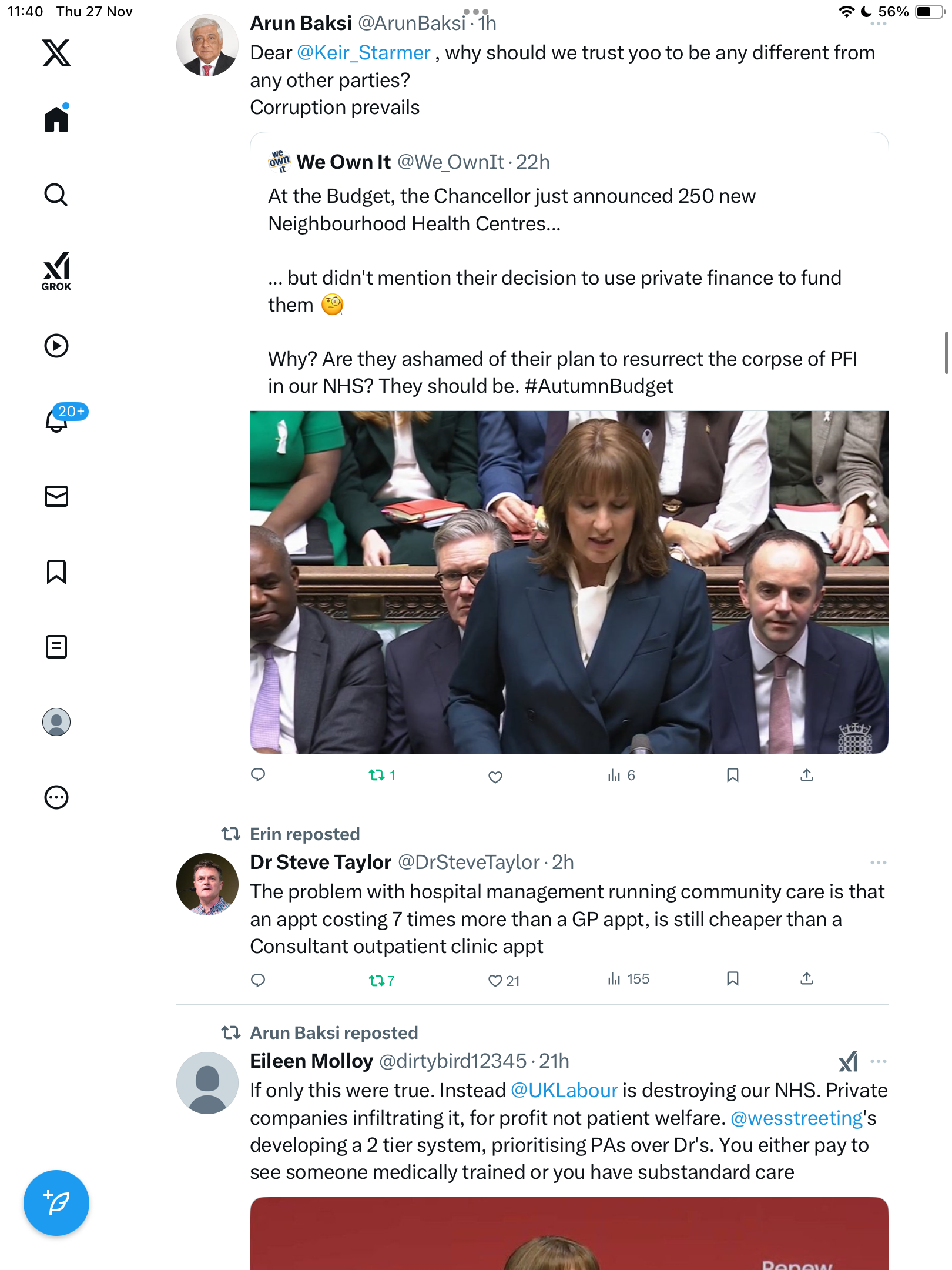Repost Arun Baksi's post
The width and height of the screenshot is (952, 1270).
[x=381, y=776]
